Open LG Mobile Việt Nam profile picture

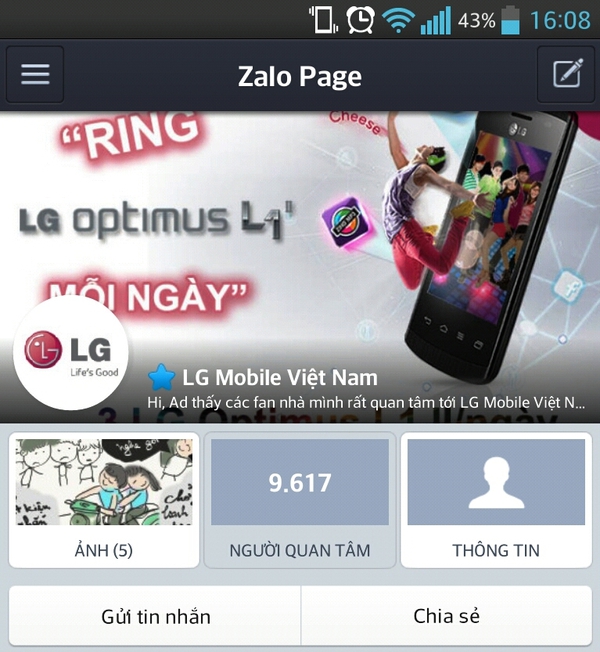[70, 352]
